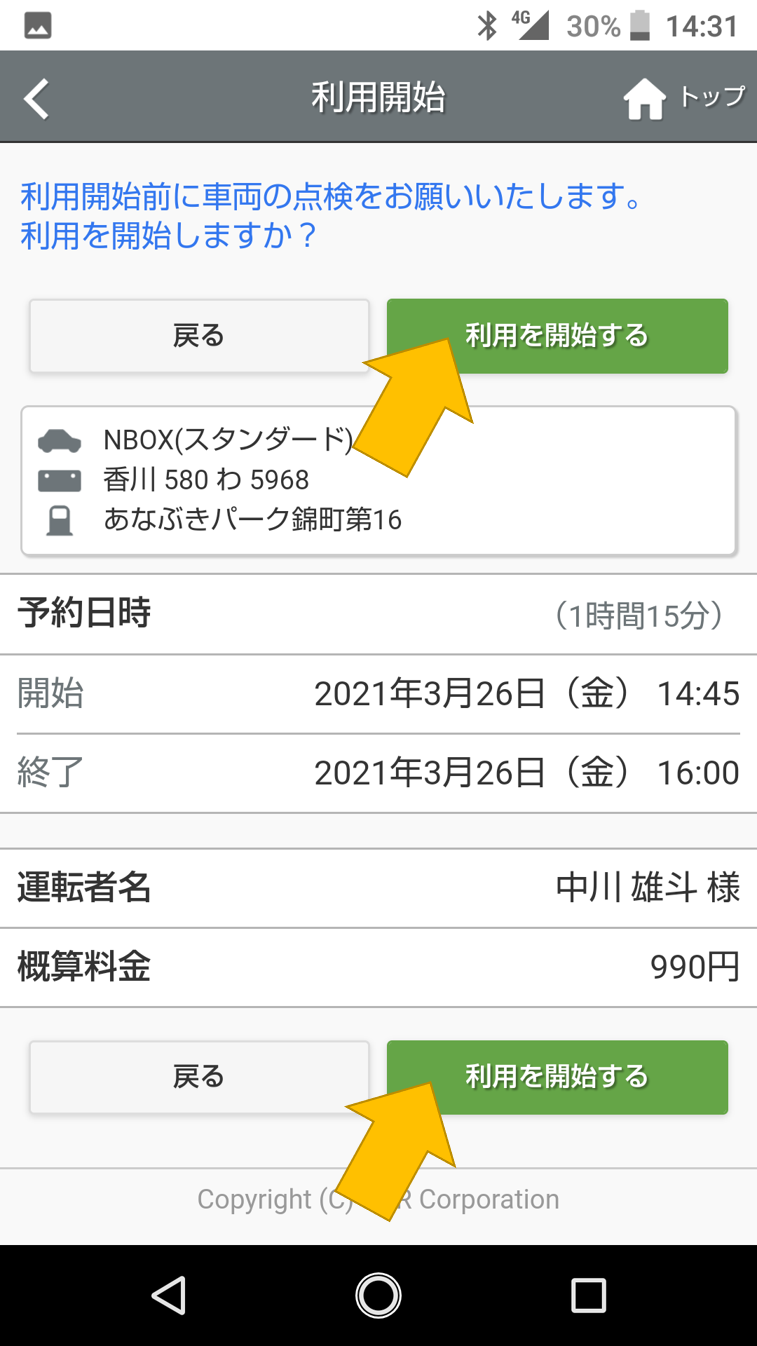Tap 戻る above the NBOX vehicle card
757x1346 pixels.
pos(199,336)
